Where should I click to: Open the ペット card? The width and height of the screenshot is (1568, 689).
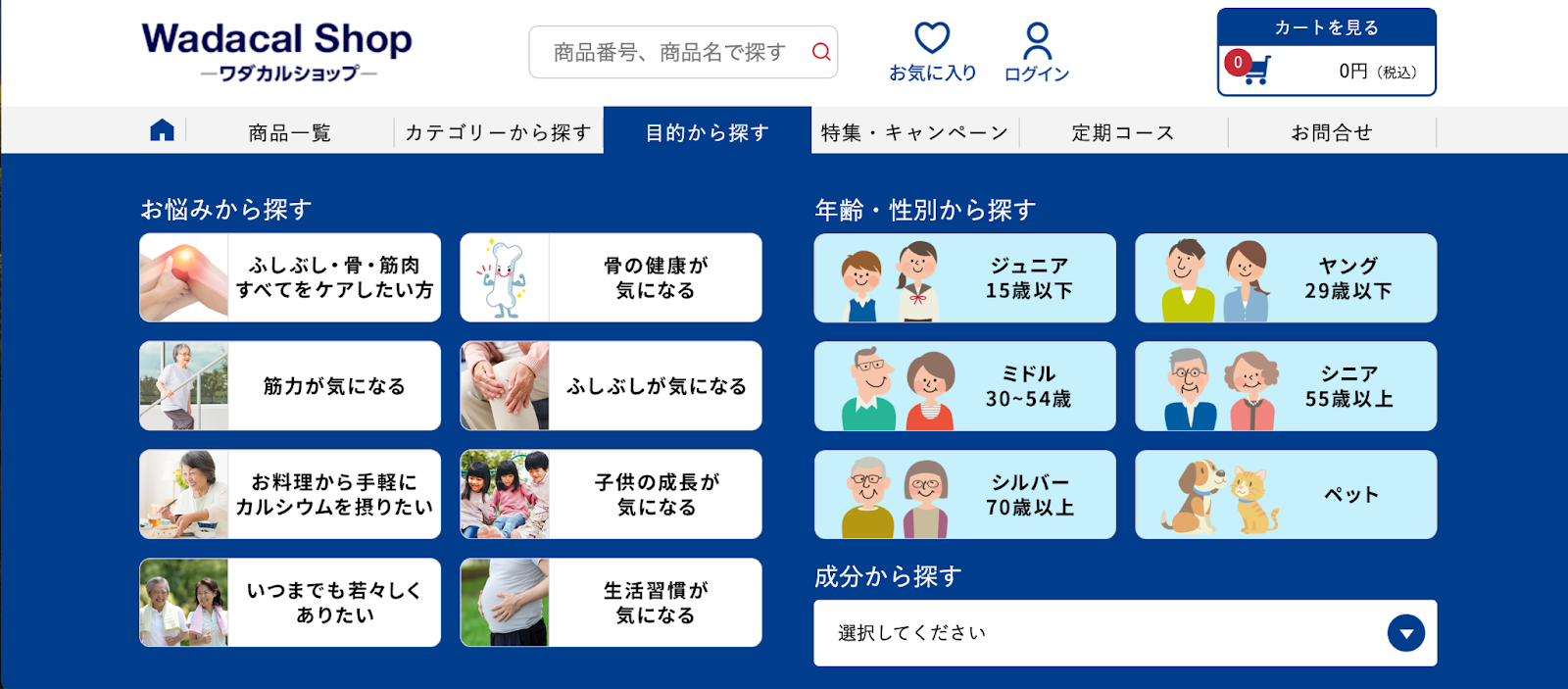tap(1286, 494)
